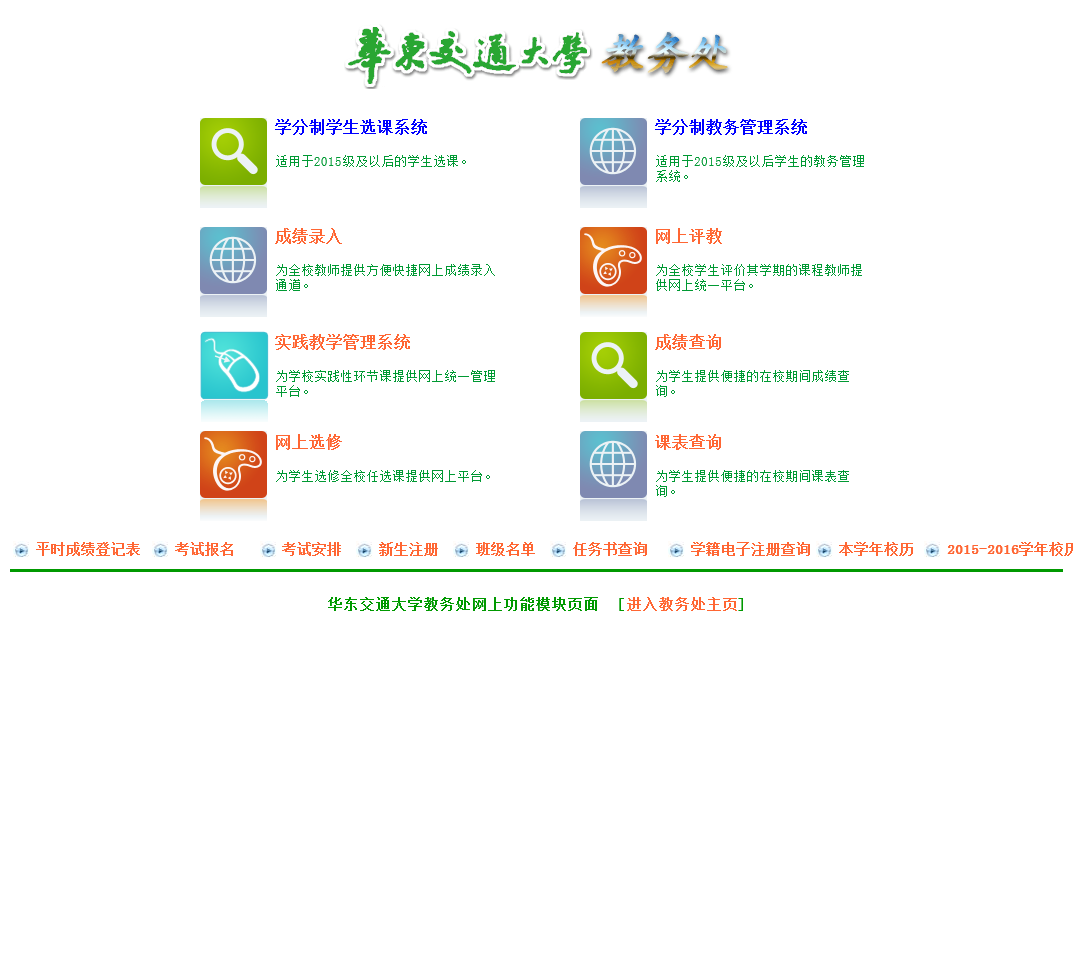Open 成绩查询 link
Screen dimensions: 1073x975
tap(688, 343)
